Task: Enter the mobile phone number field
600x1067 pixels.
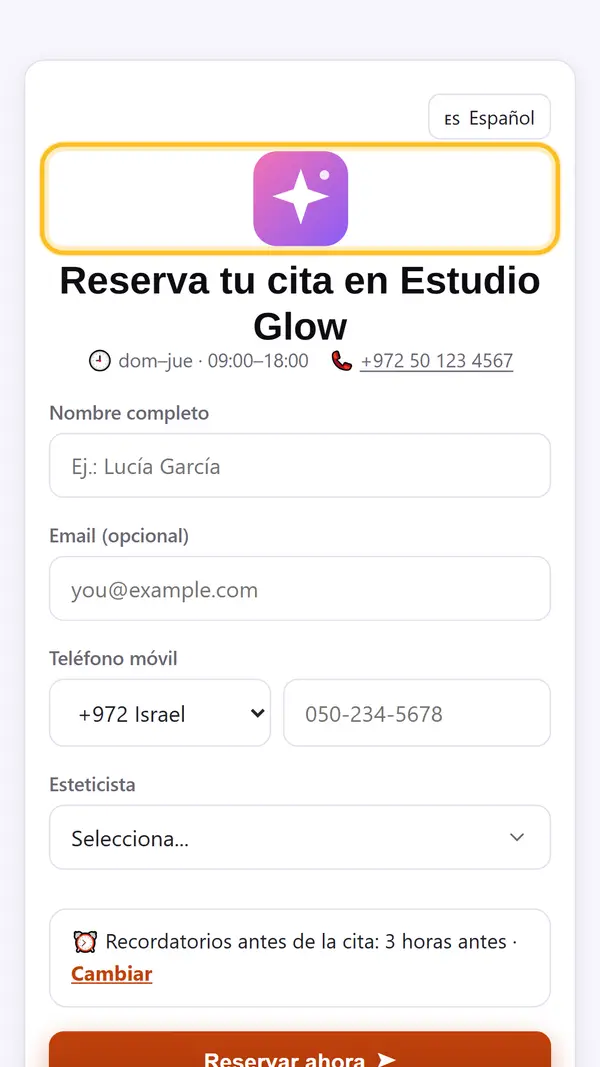Action: coord(416,713)
